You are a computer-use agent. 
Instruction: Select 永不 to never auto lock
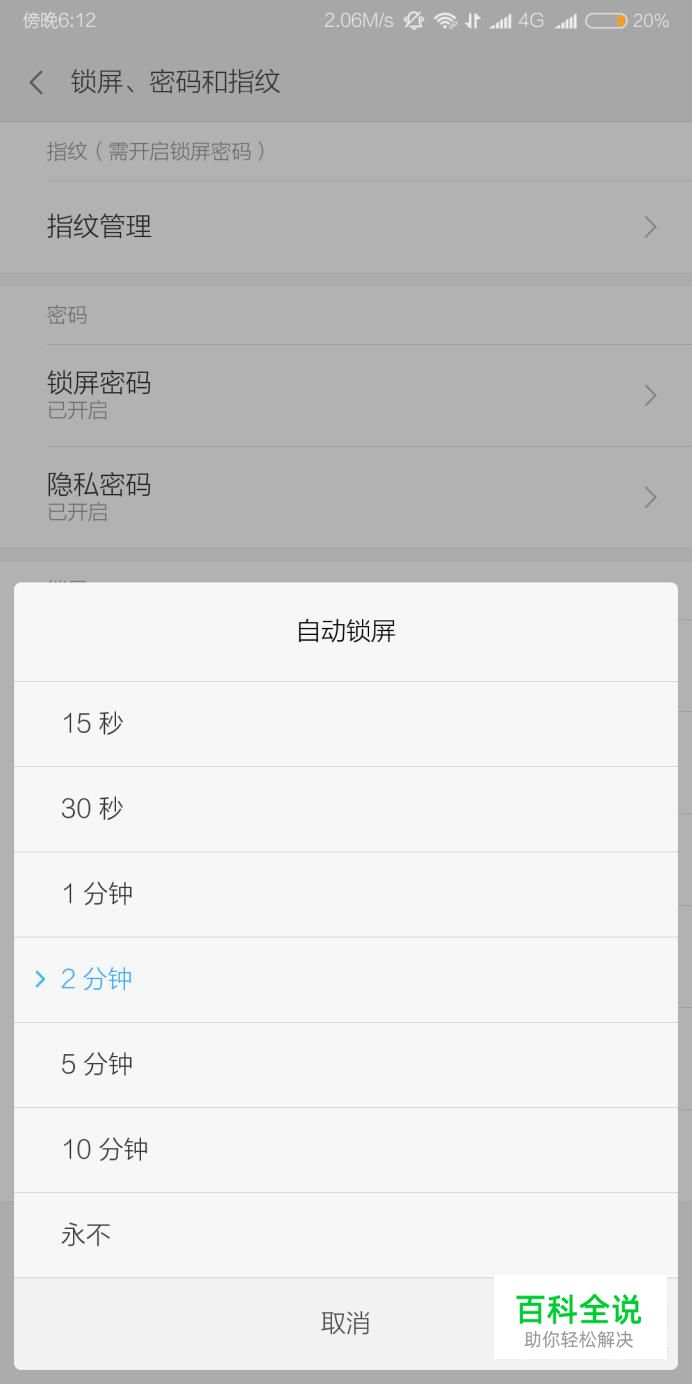[346, 1235]
